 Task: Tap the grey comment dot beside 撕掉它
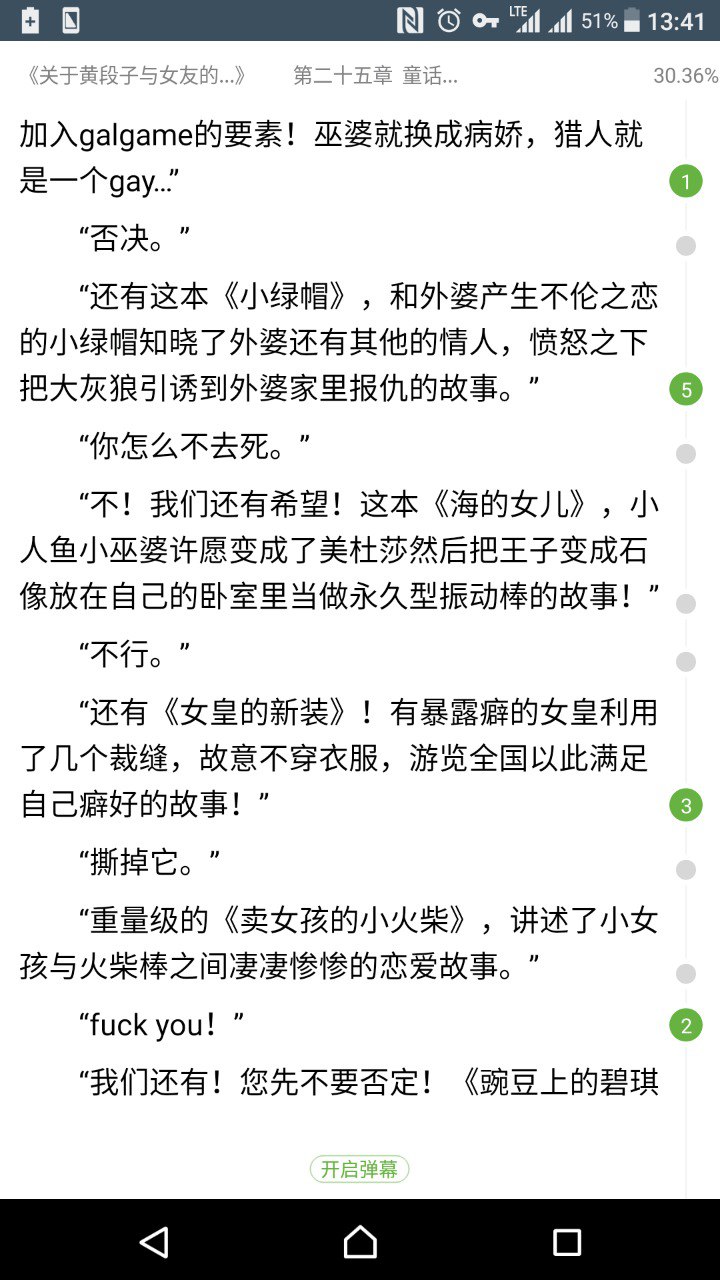point(686,869)
